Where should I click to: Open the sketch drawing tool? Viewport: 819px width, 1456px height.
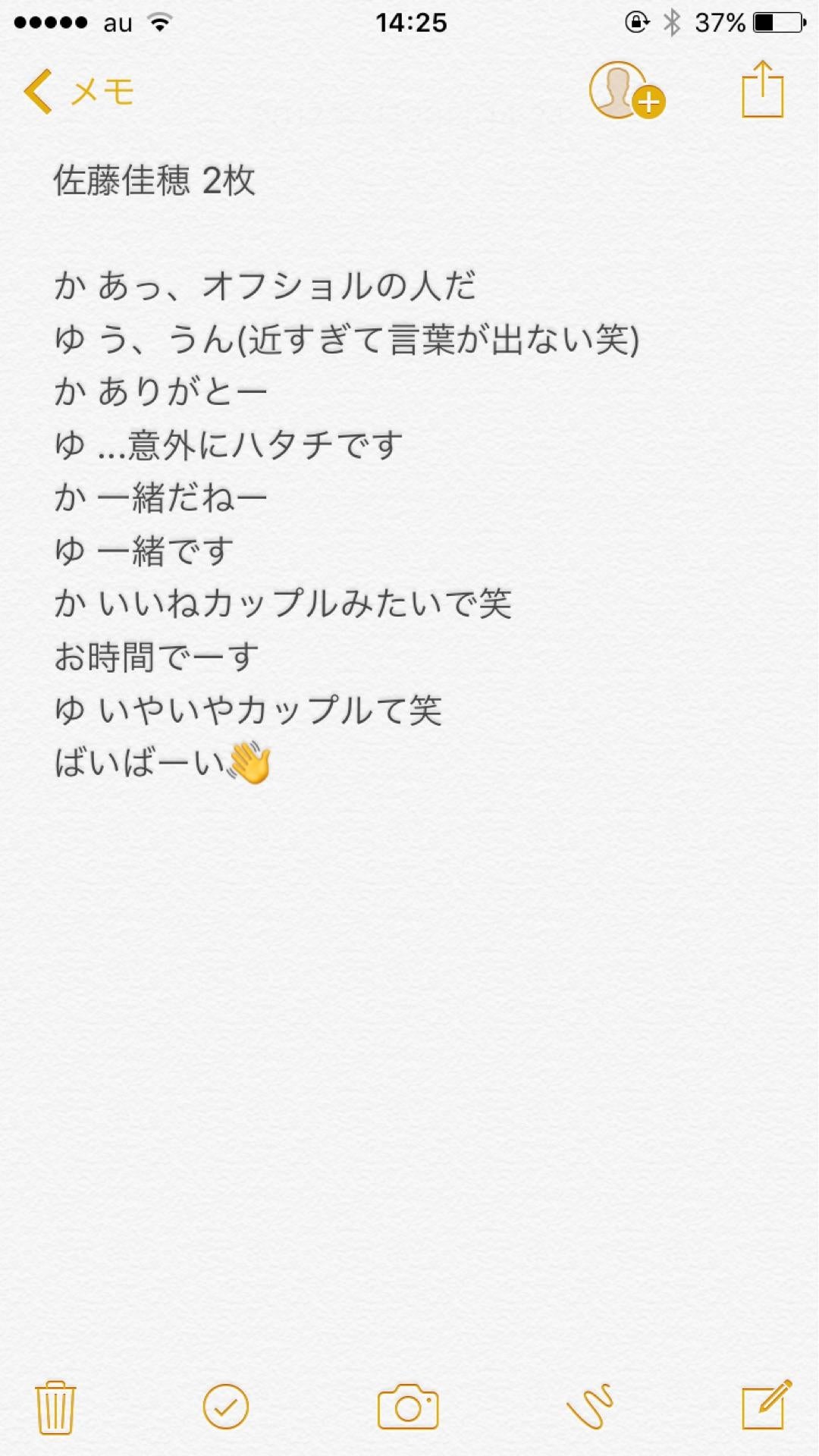[x=590, y=1407]
